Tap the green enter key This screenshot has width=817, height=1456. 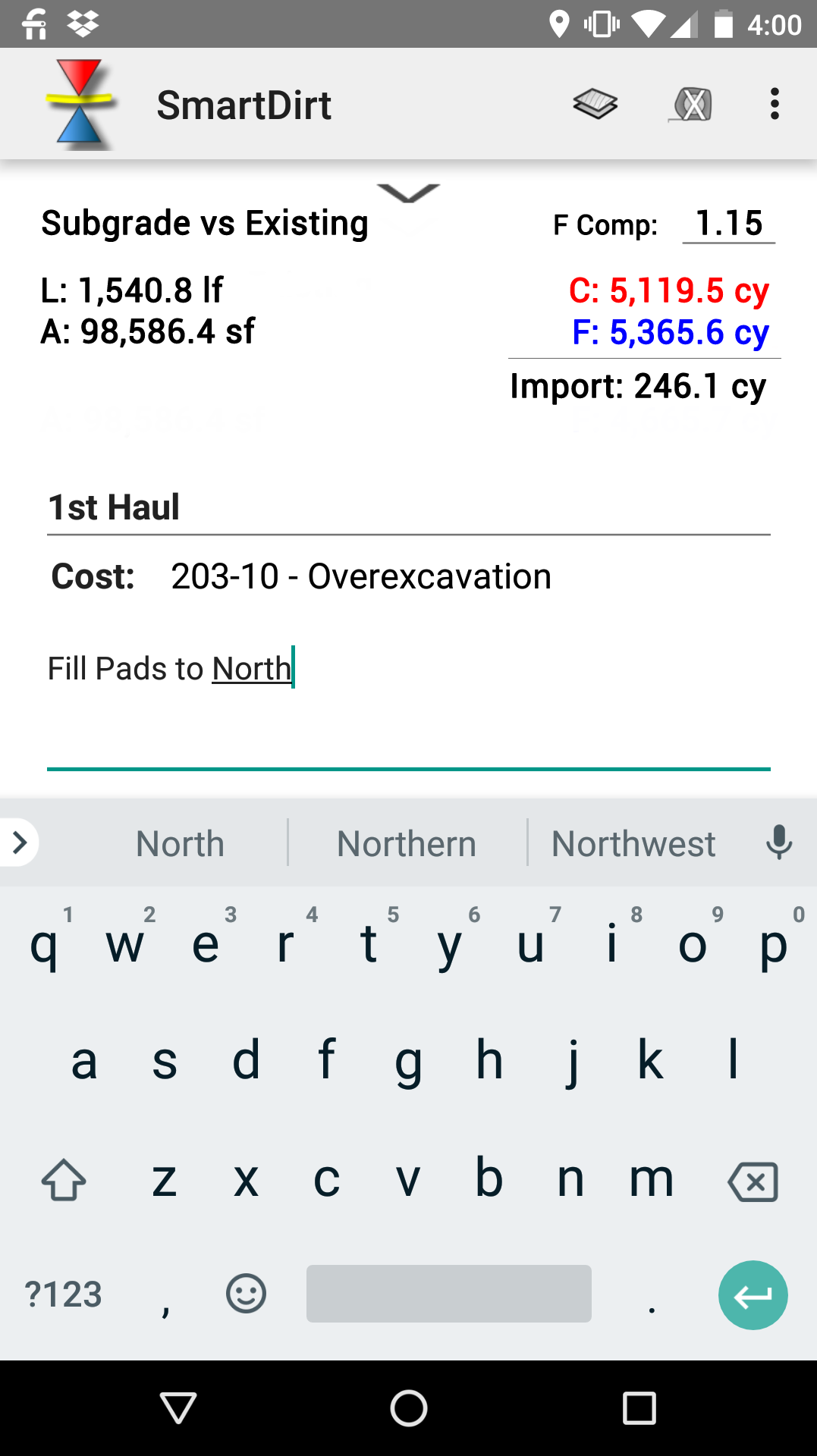tap(752, 1294)
